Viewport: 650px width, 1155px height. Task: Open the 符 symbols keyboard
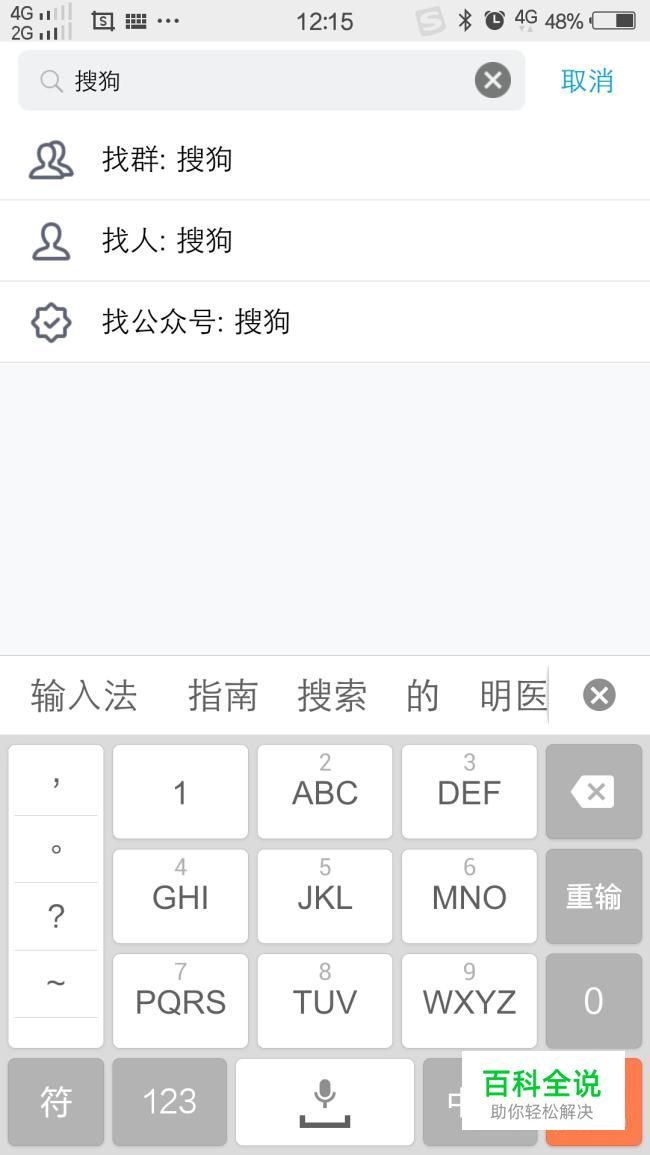(56, 1102)
